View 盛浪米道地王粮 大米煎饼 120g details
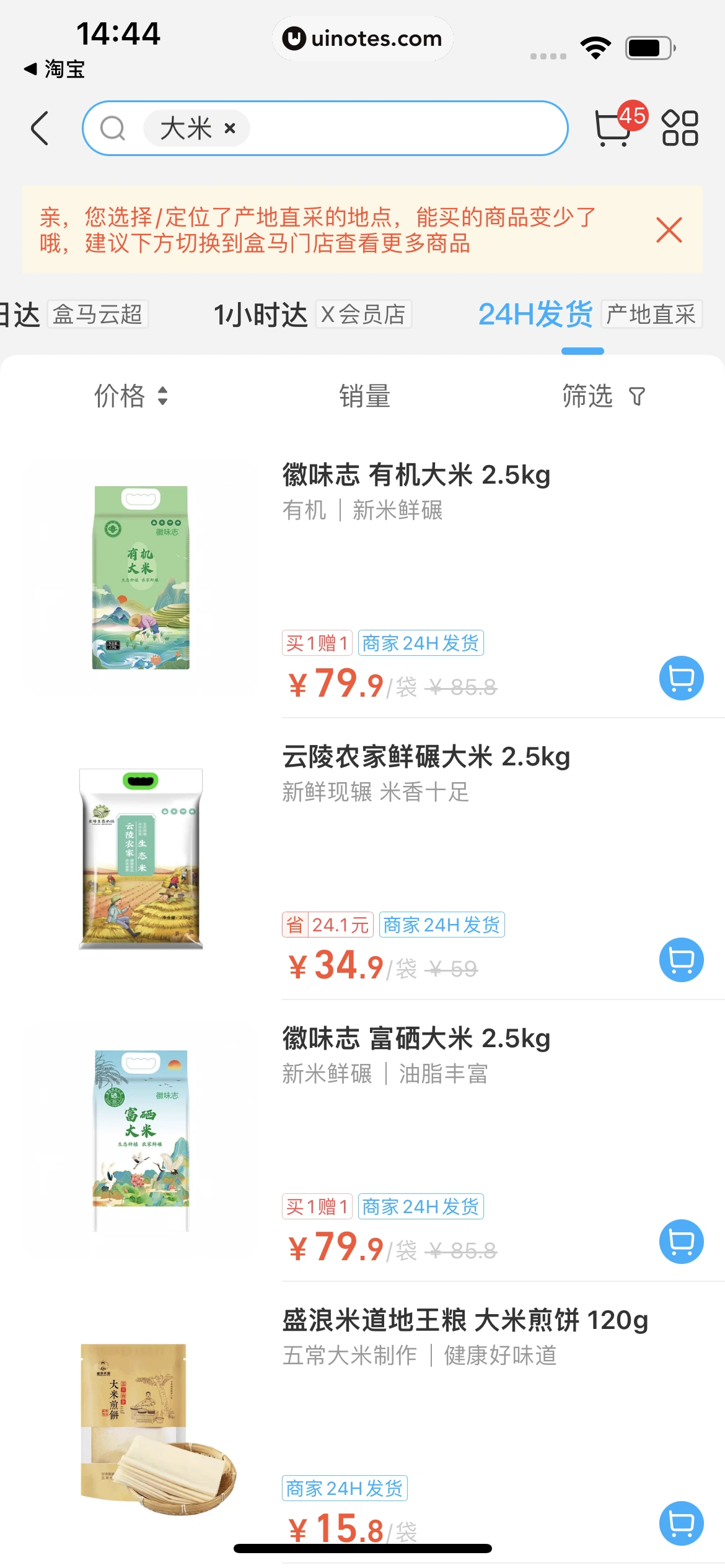The image size is (725, 1568). (465, 1320)
